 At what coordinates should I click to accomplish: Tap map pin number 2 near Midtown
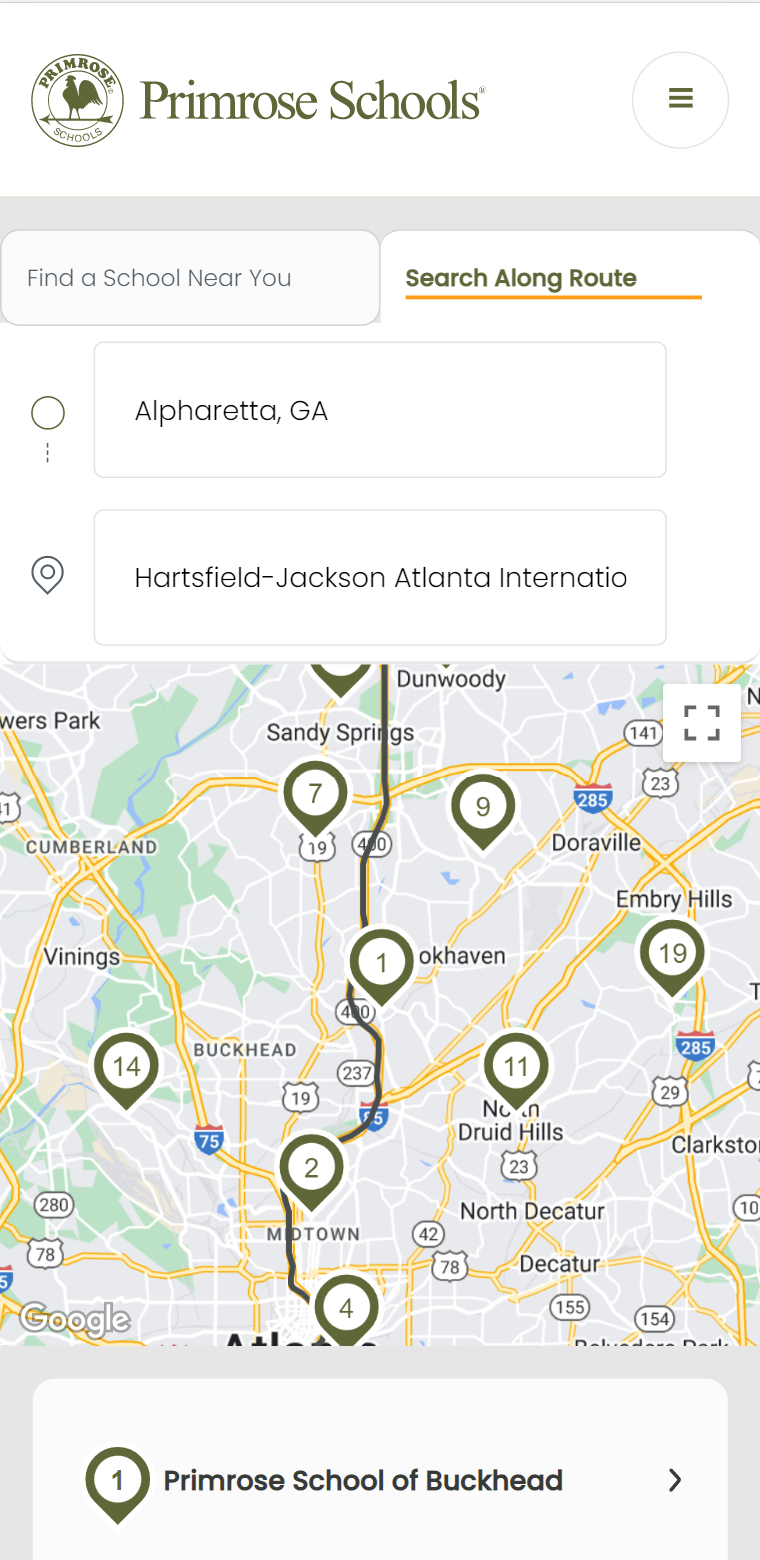click(311, 1167)
